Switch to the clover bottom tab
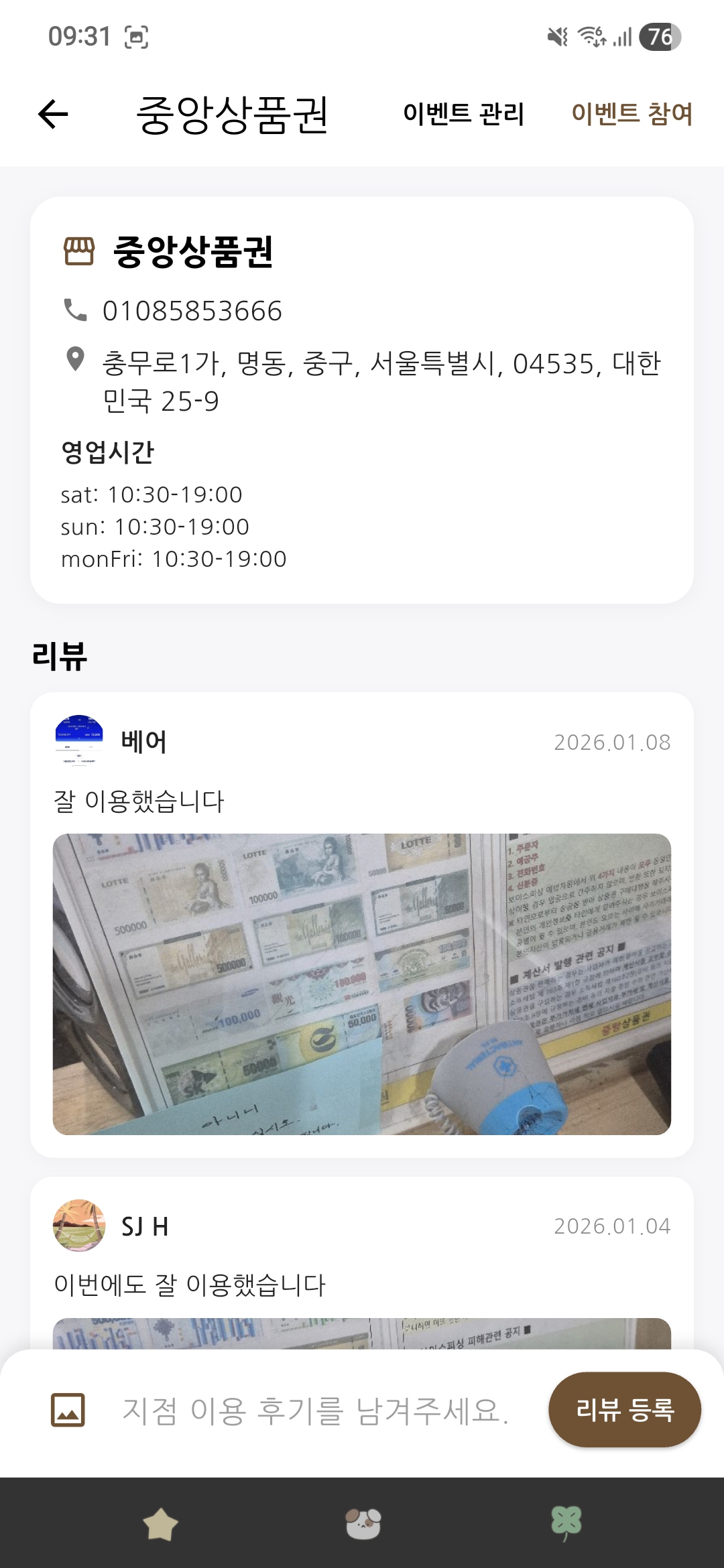 point(566,1524)
